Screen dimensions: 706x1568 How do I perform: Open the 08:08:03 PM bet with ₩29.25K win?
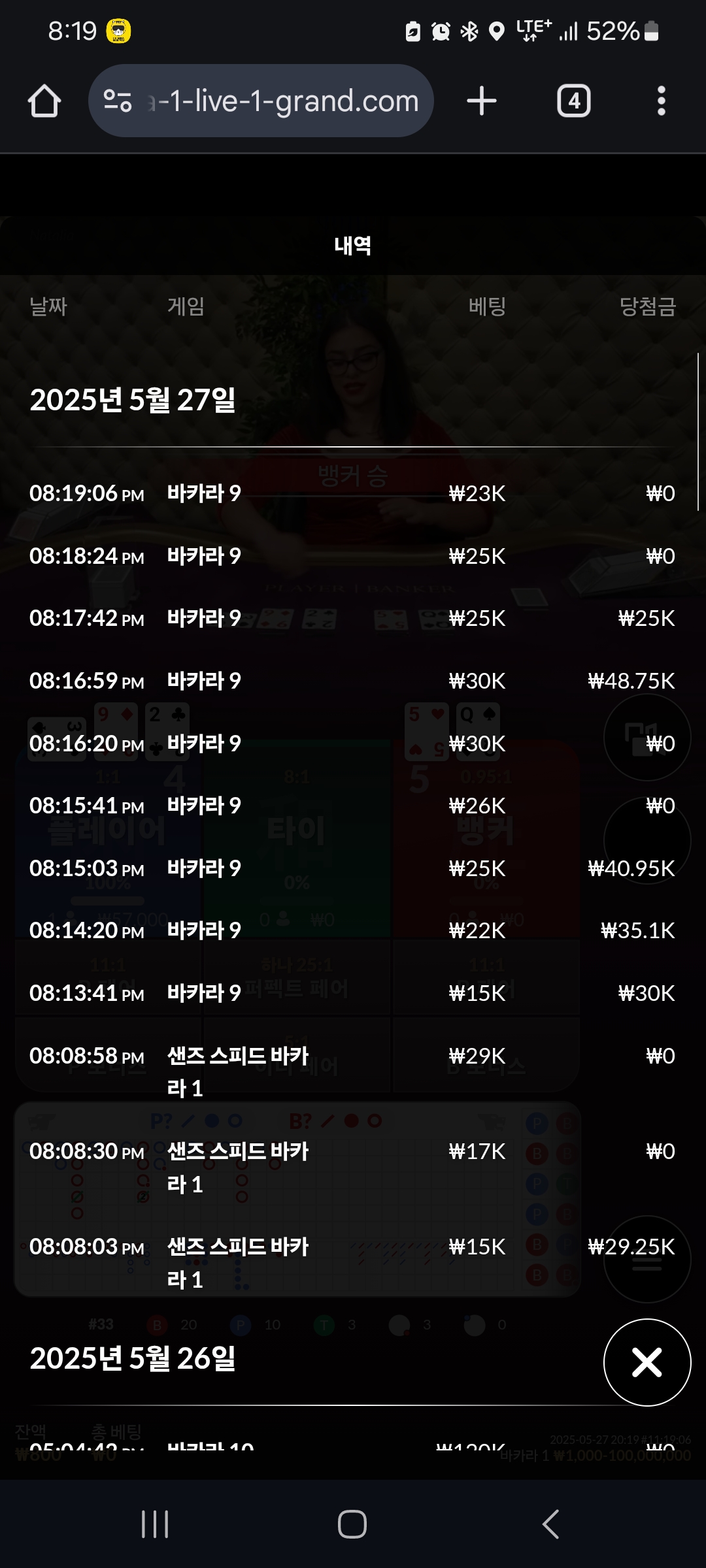352,1262
